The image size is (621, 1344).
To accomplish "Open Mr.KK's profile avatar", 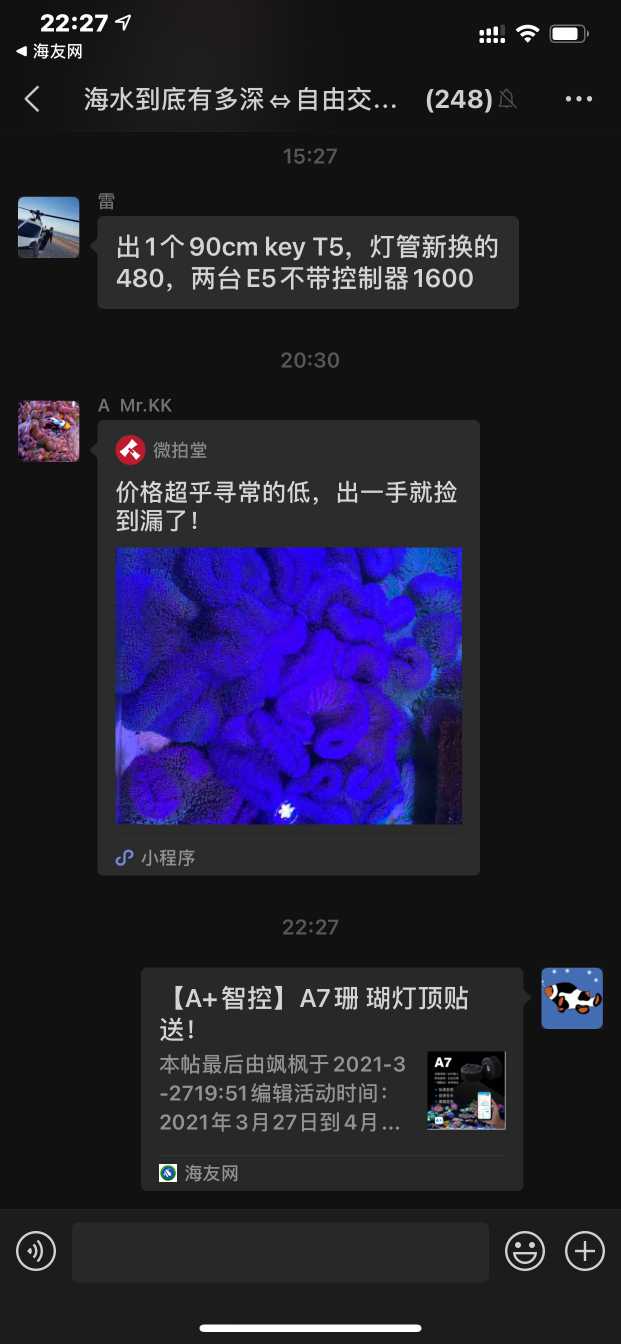I will (49, 431).
